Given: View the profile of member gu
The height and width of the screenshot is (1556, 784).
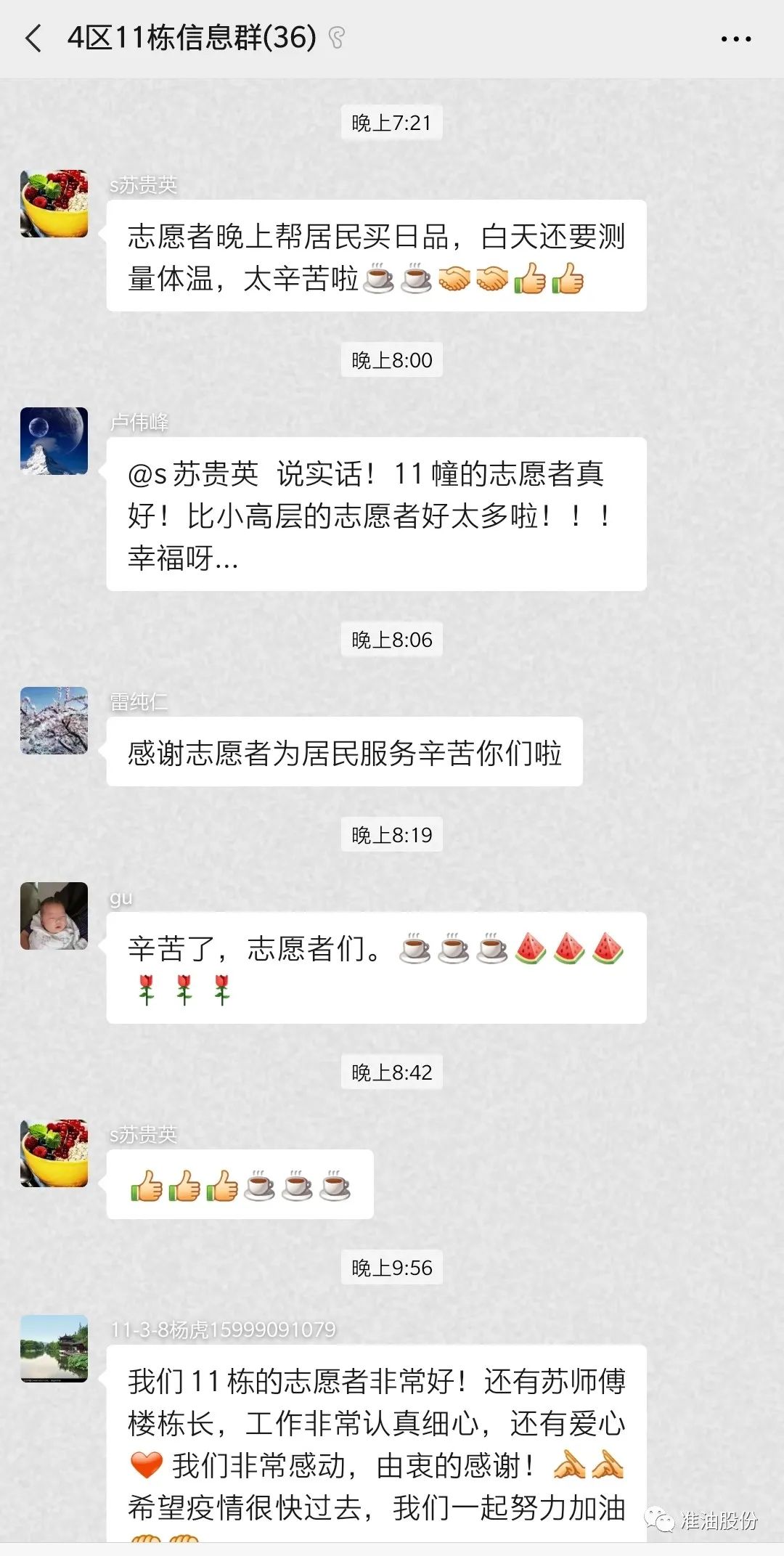Looking at the screenshot, I should tap(54, 916).
